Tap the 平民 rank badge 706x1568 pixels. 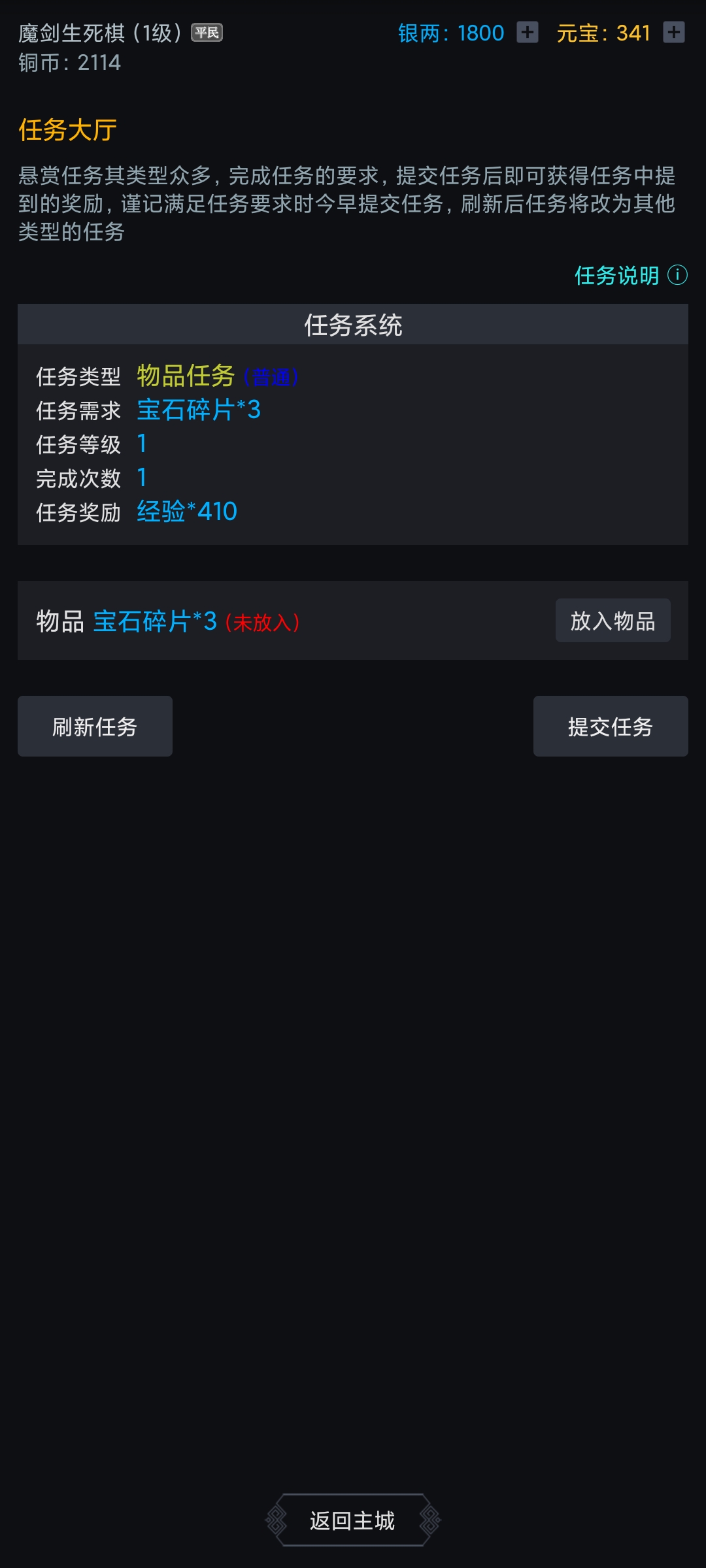coord(205,32)
